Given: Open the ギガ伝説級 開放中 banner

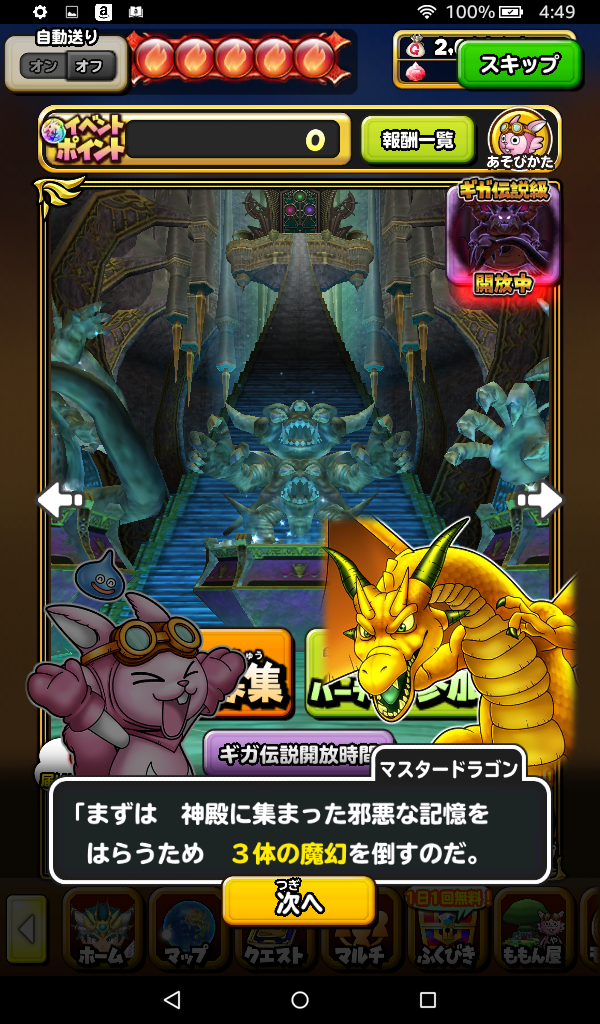Looking at the screenshot, I should pos(503,240).
